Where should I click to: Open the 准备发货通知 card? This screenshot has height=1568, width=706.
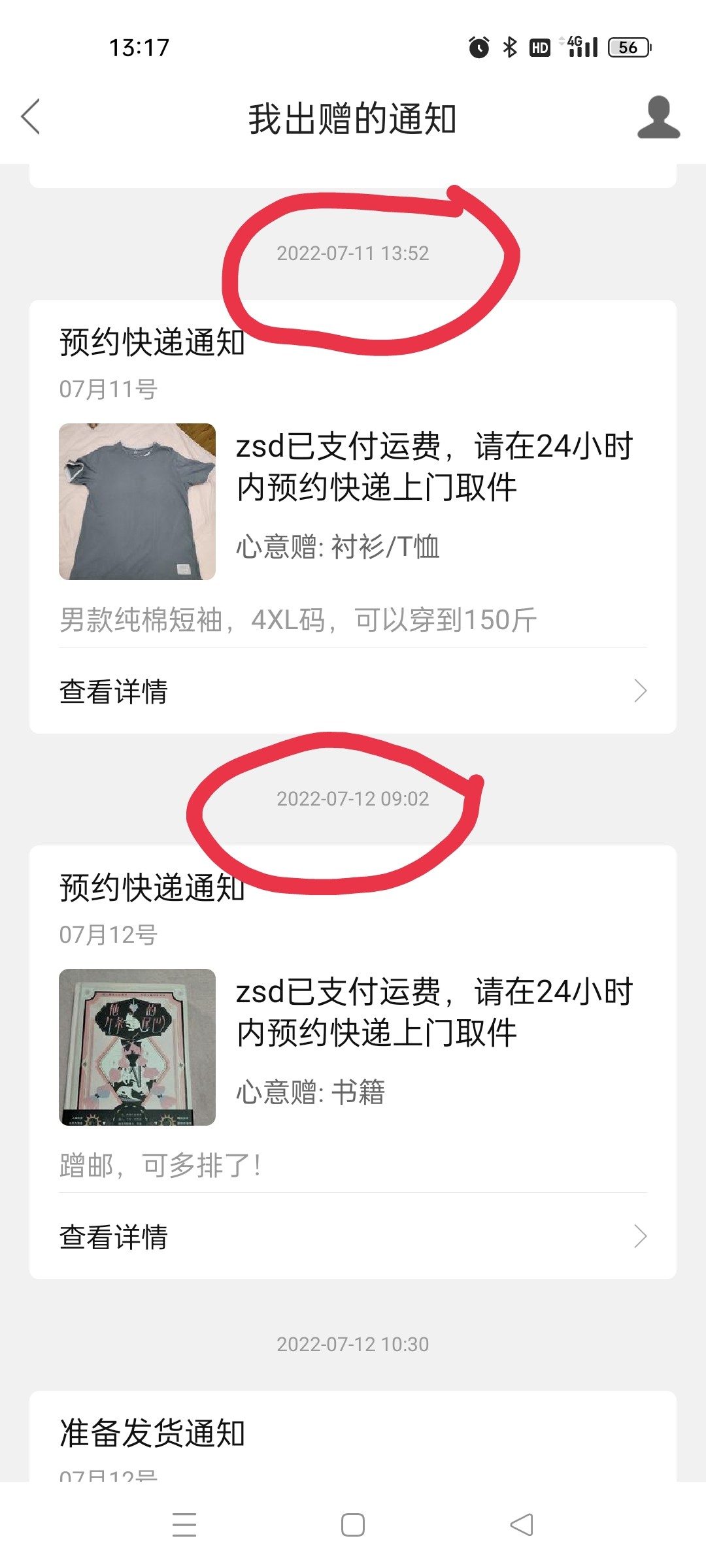click(x=352, y=1435)
